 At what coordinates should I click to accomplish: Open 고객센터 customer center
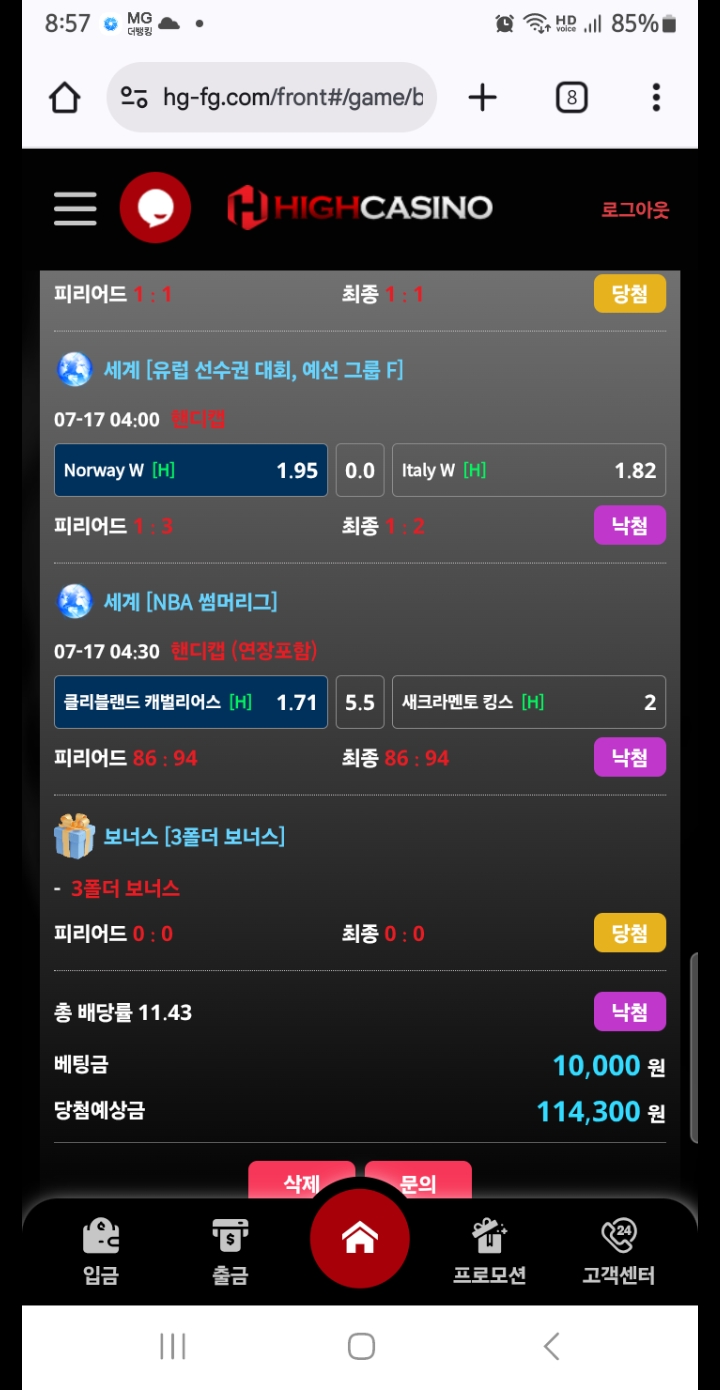[x=618, y=1251]
